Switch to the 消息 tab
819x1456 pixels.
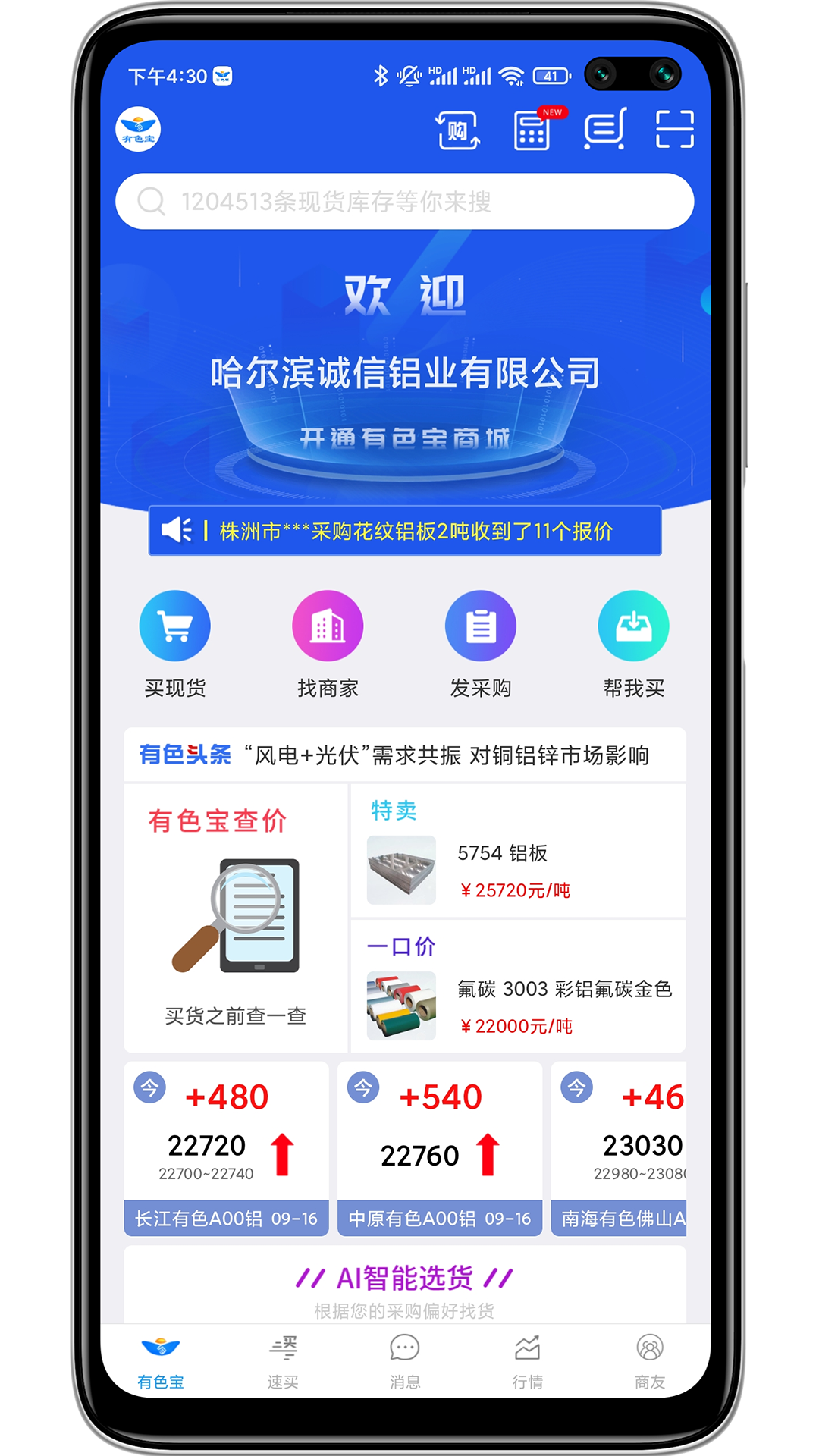[x=405, y=1361]
